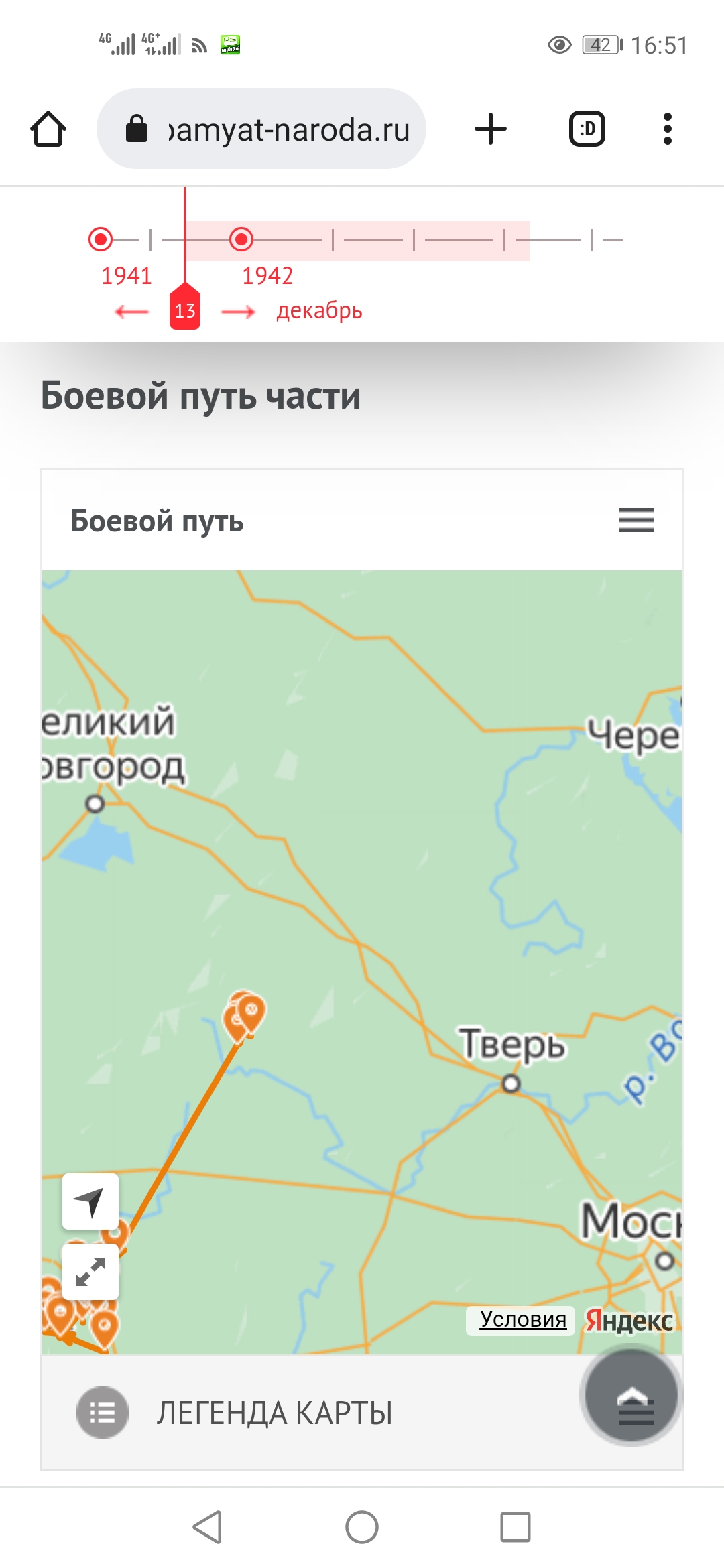This screenshot has width=724, height=1568.
Task: Open the Условия link on map
Action: pyautogui.click(x=523, y=1319)
